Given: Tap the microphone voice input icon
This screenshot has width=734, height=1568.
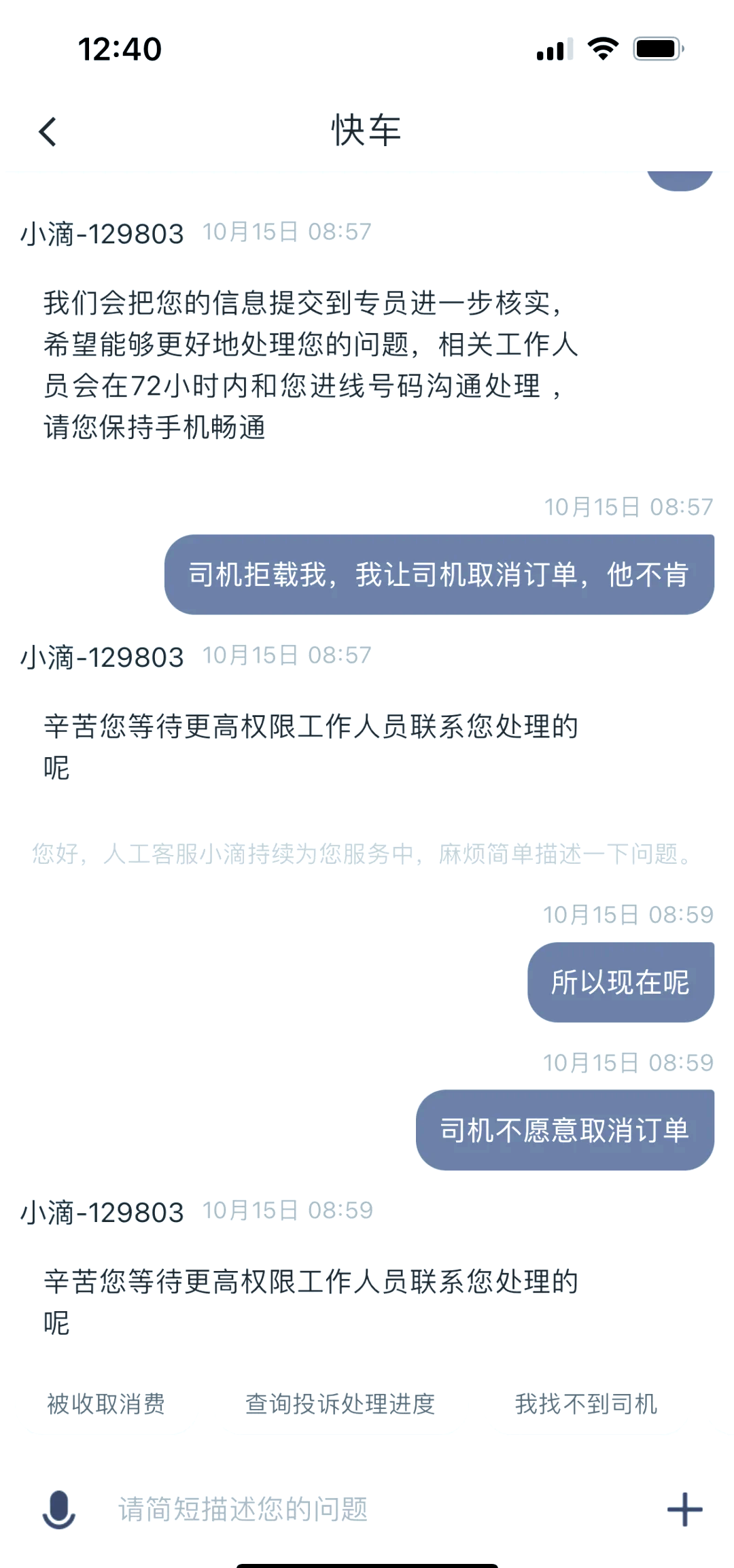Looking at the screenshot, I should (59, 1509).
